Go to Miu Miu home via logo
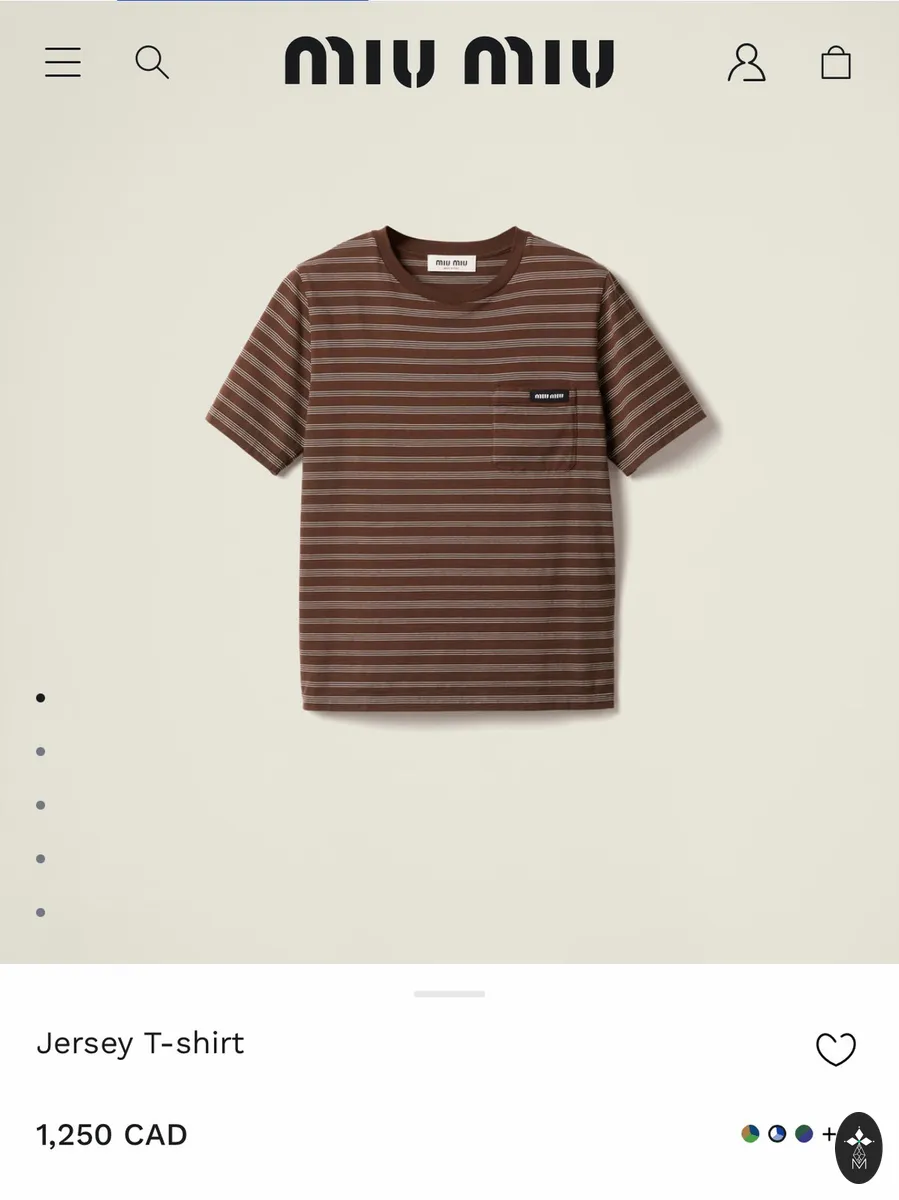The width and height of the screenshot is (899, 1200). [x=449, y=62]
